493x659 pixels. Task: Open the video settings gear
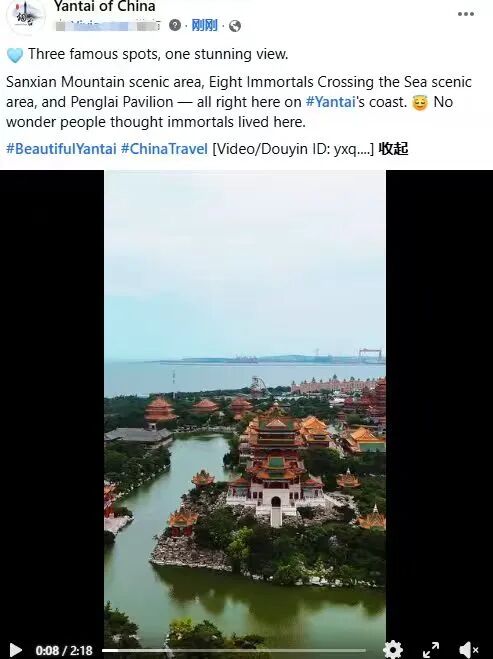[393, 650]
